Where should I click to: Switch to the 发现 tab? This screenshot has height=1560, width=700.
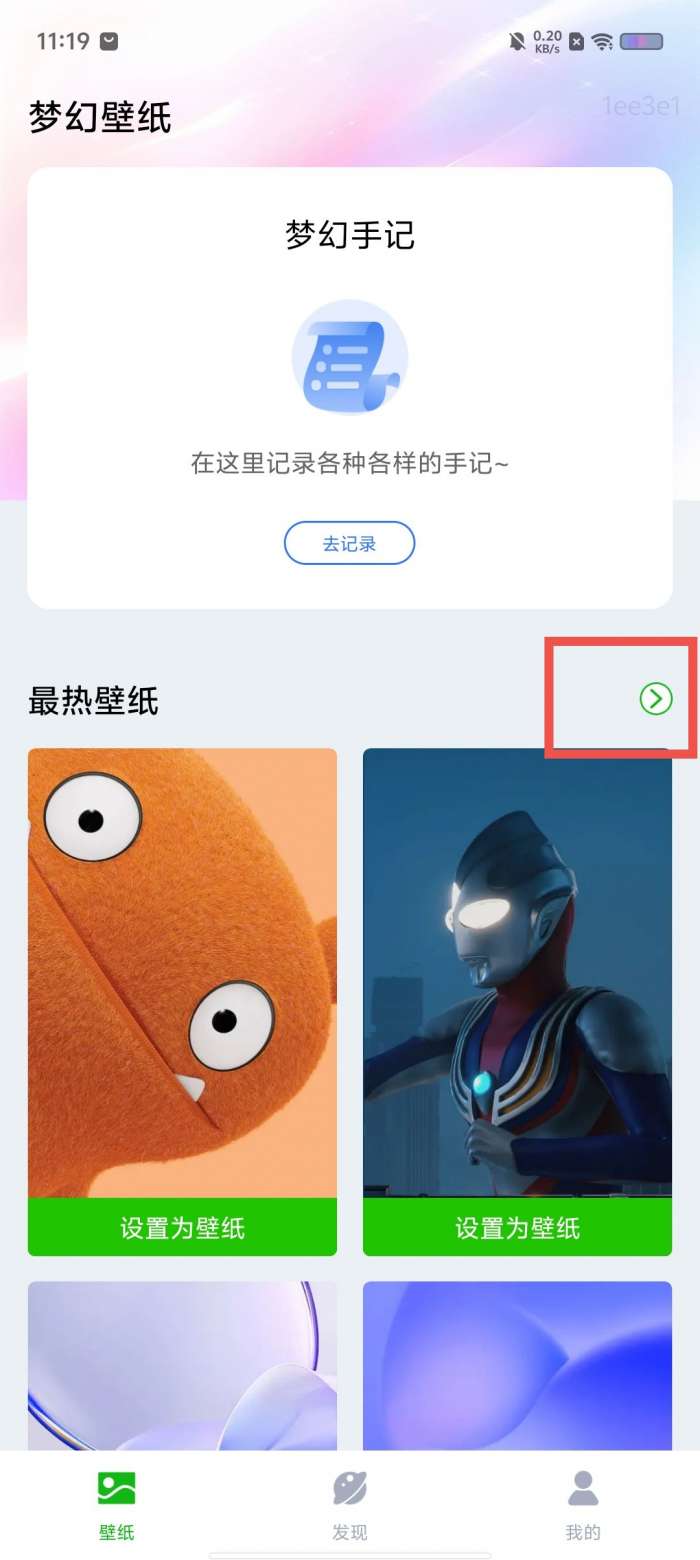pyautogui.click(x=349, y=1505)
